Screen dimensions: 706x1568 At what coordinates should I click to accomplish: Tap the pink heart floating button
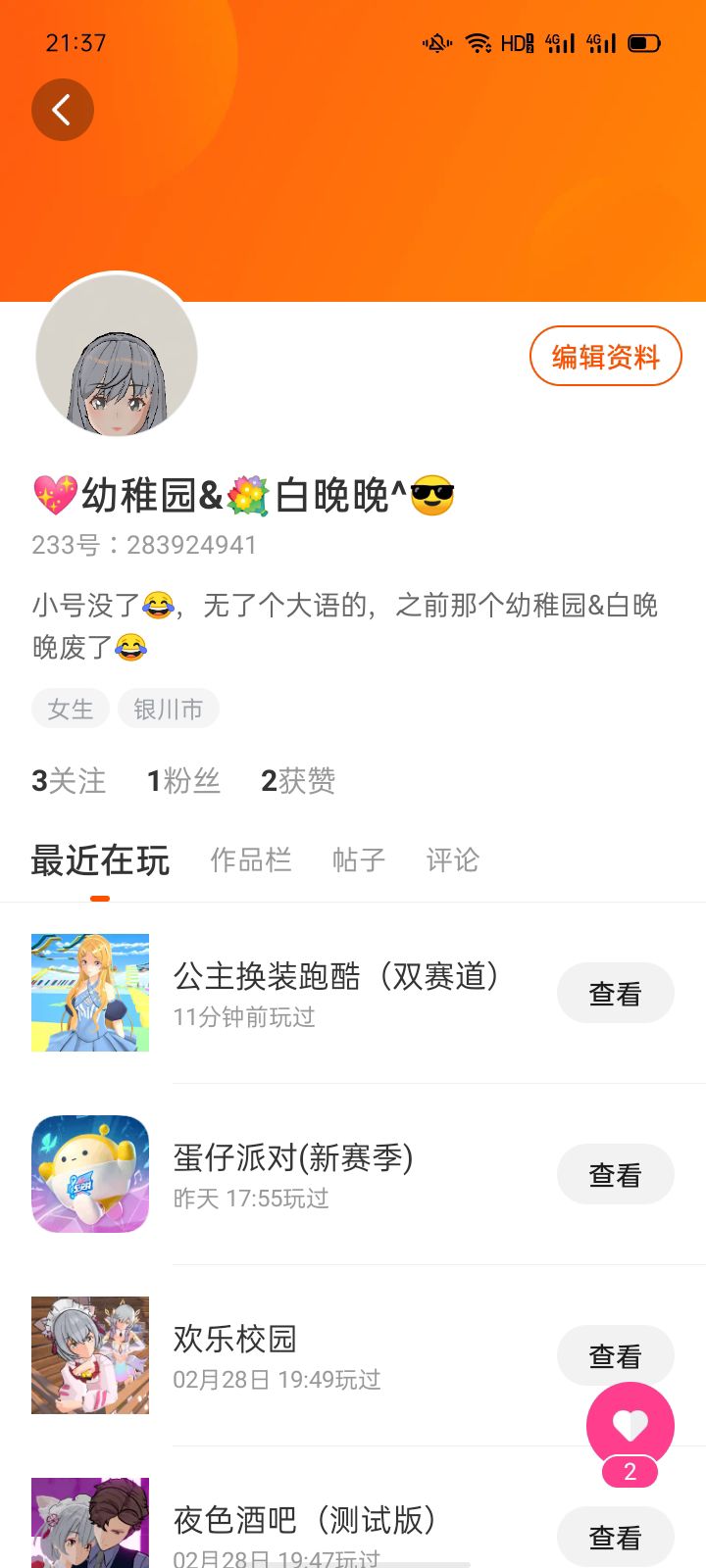click(x=630, y=1427)
